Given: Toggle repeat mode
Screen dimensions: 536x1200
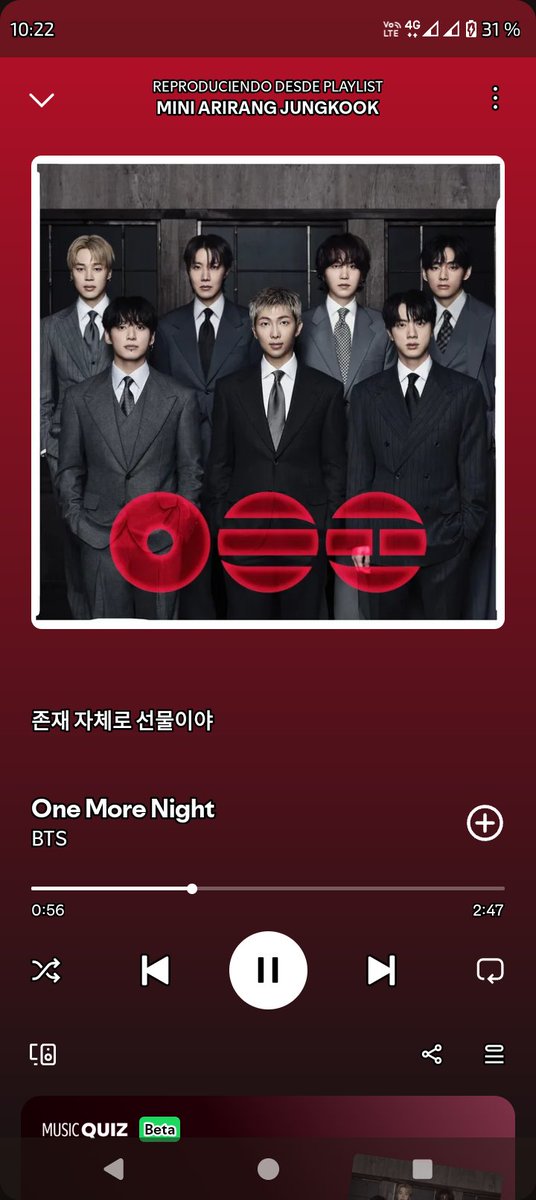Looking at the screenshot, I should point(490,970).
